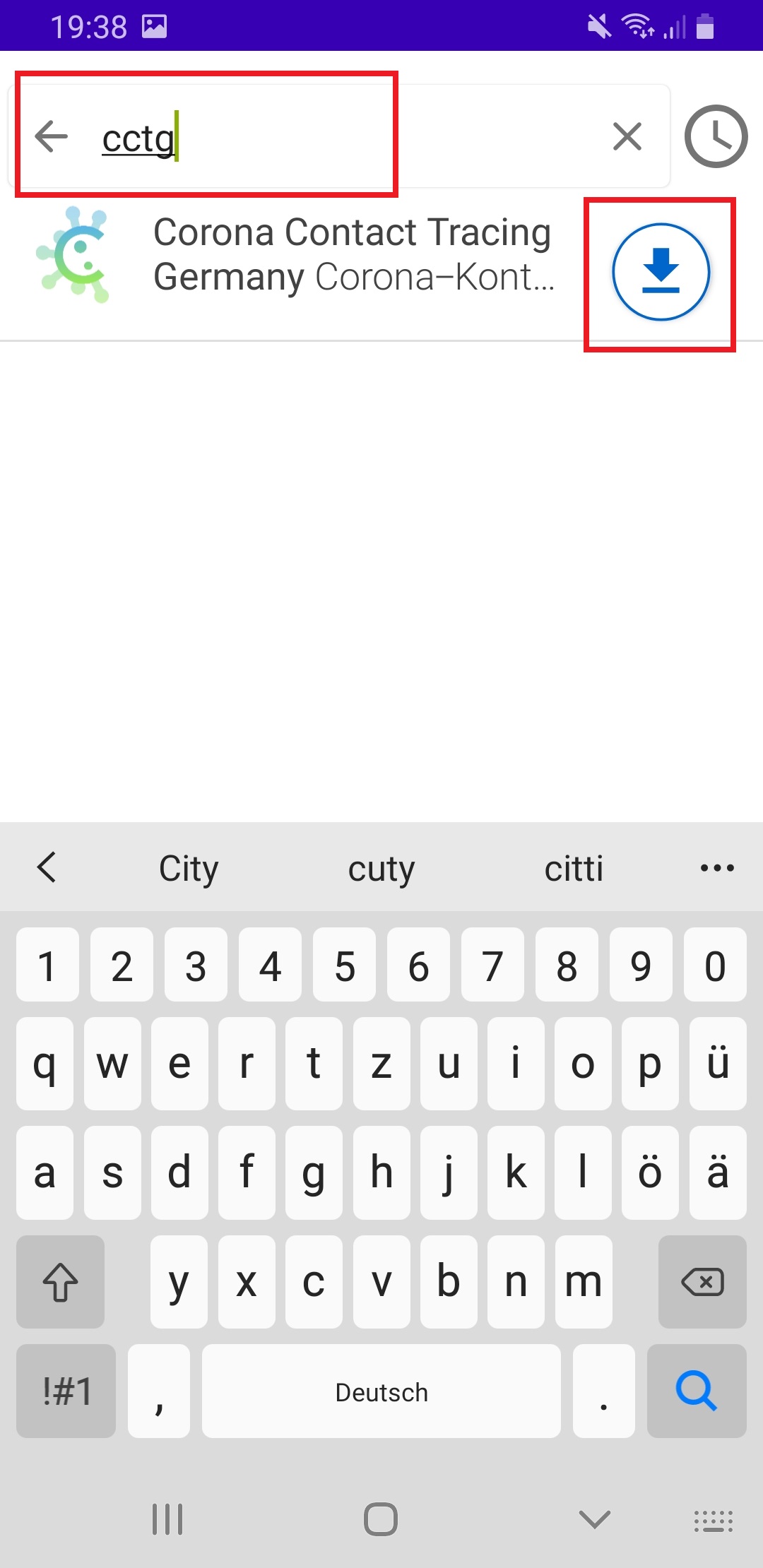Expand more keyboard suggestions via three dots
This screenshot has width=763, height=1568.
coord(717,868)
